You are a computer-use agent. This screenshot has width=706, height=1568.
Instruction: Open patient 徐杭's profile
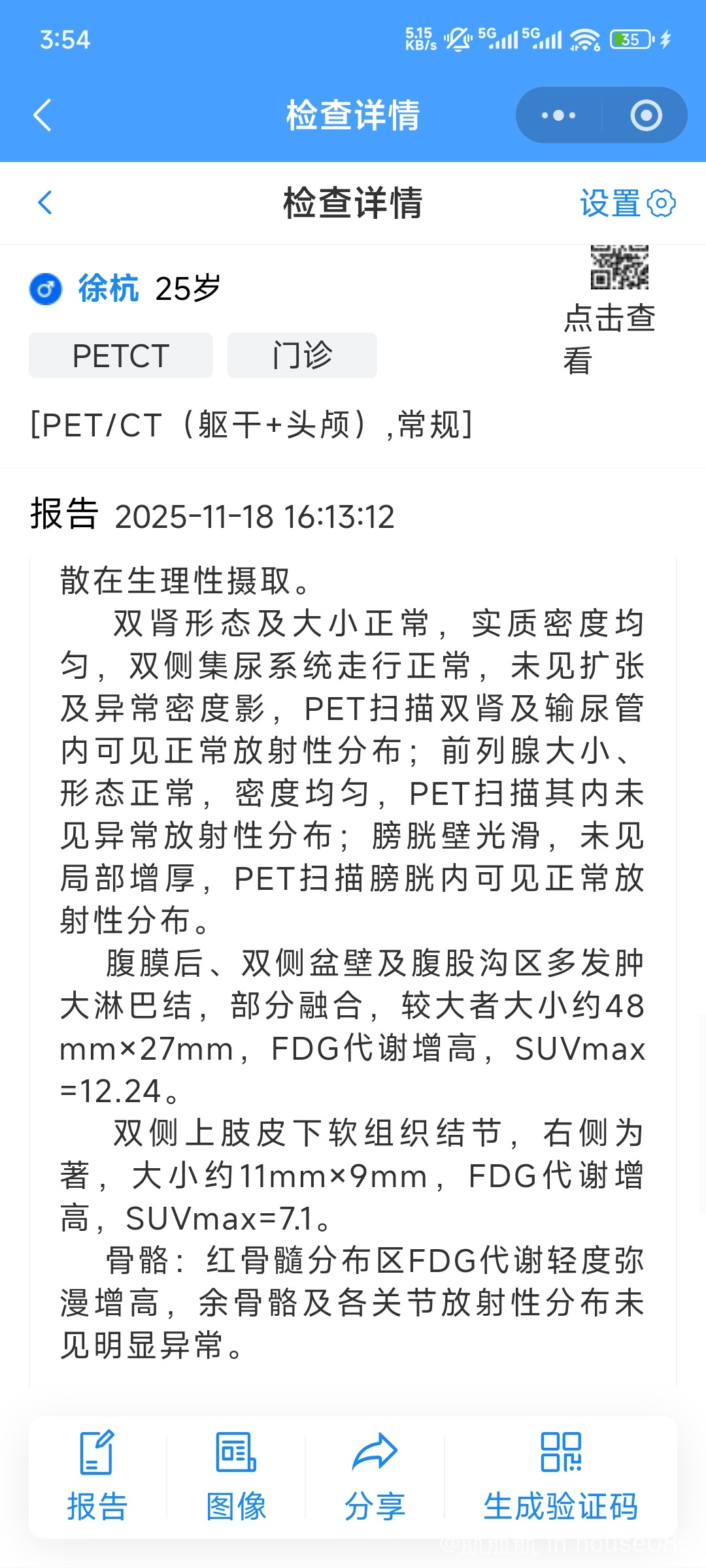(x=108, y=289)
